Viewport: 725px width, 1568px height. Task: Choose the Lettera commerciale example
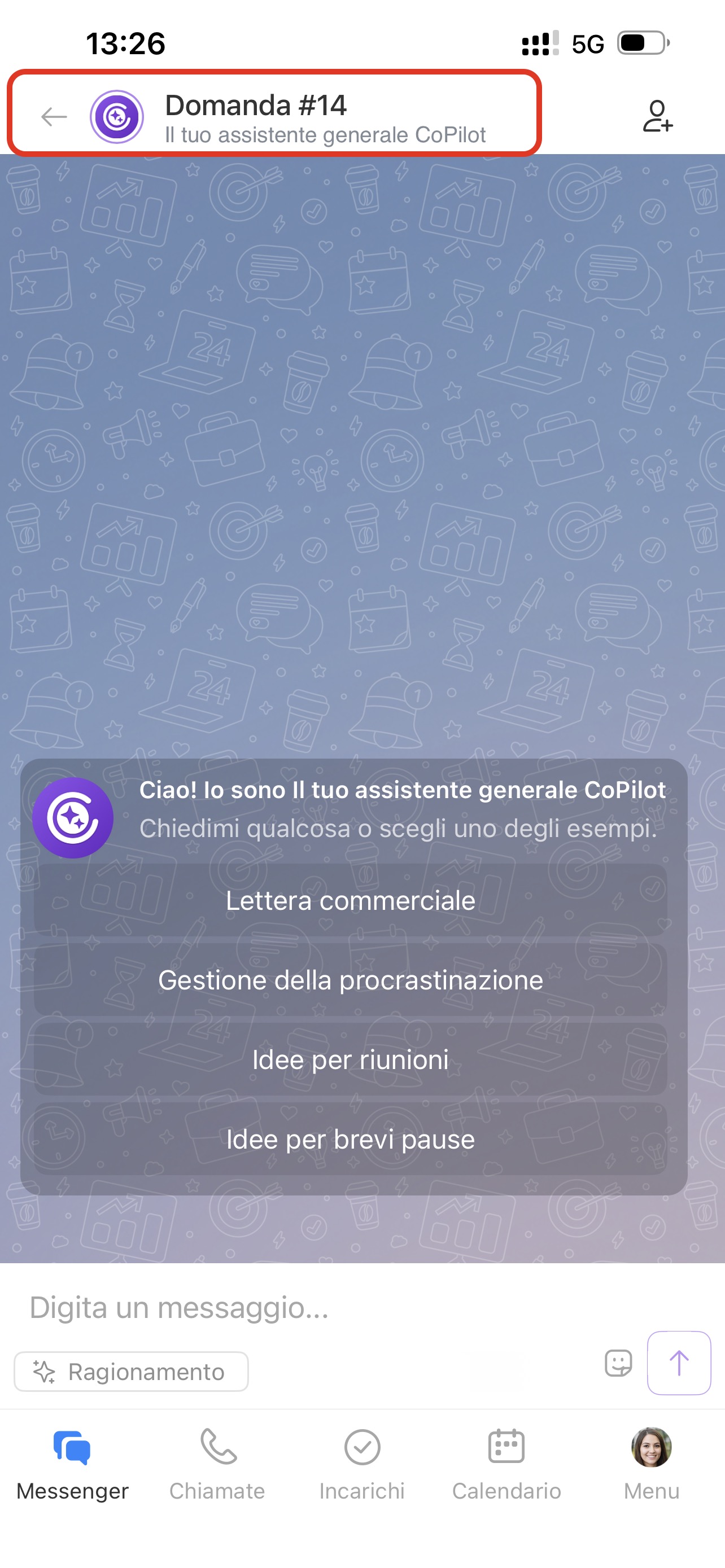(350, 901)
